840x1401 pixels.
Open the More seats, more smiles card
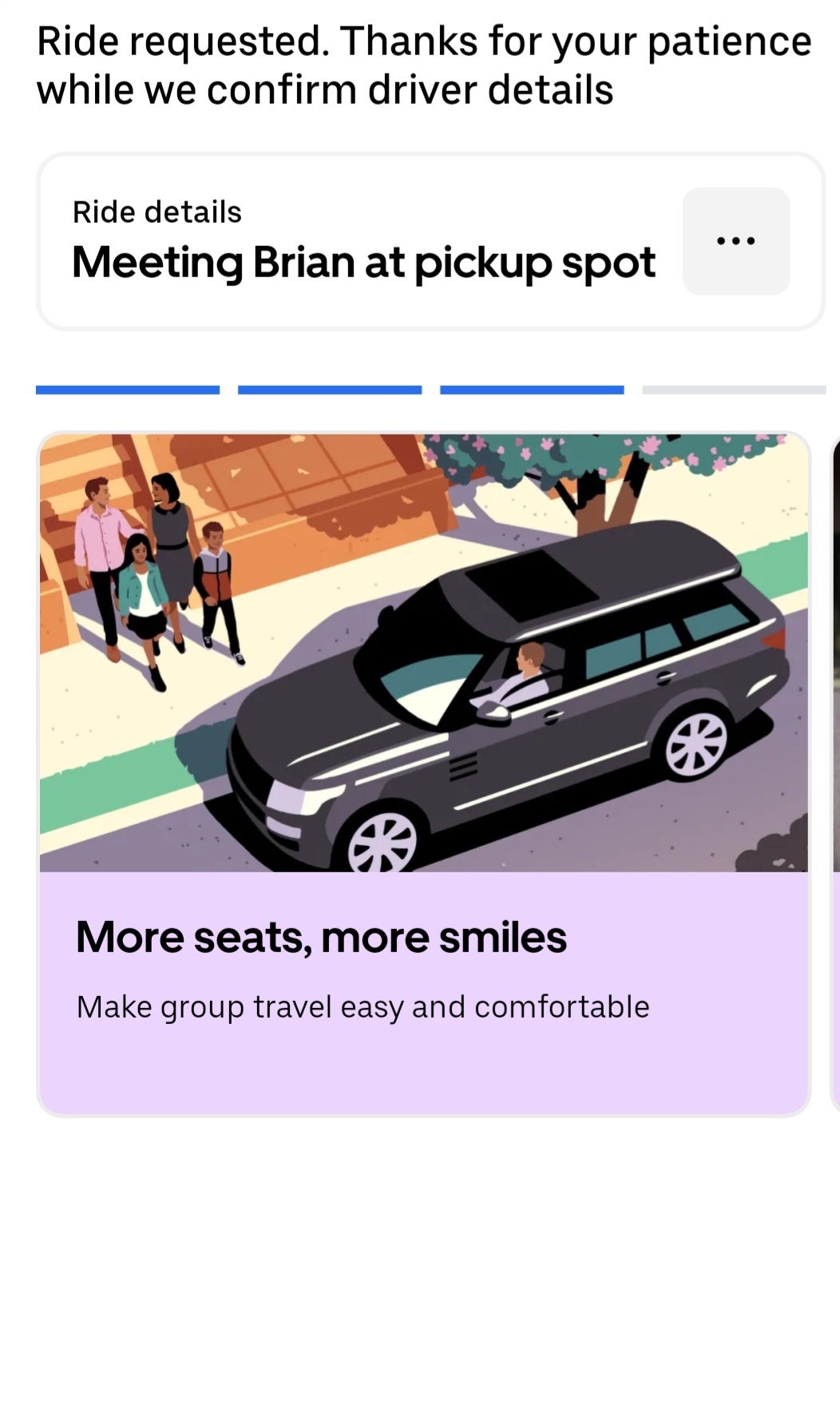(x=423, y=772)
